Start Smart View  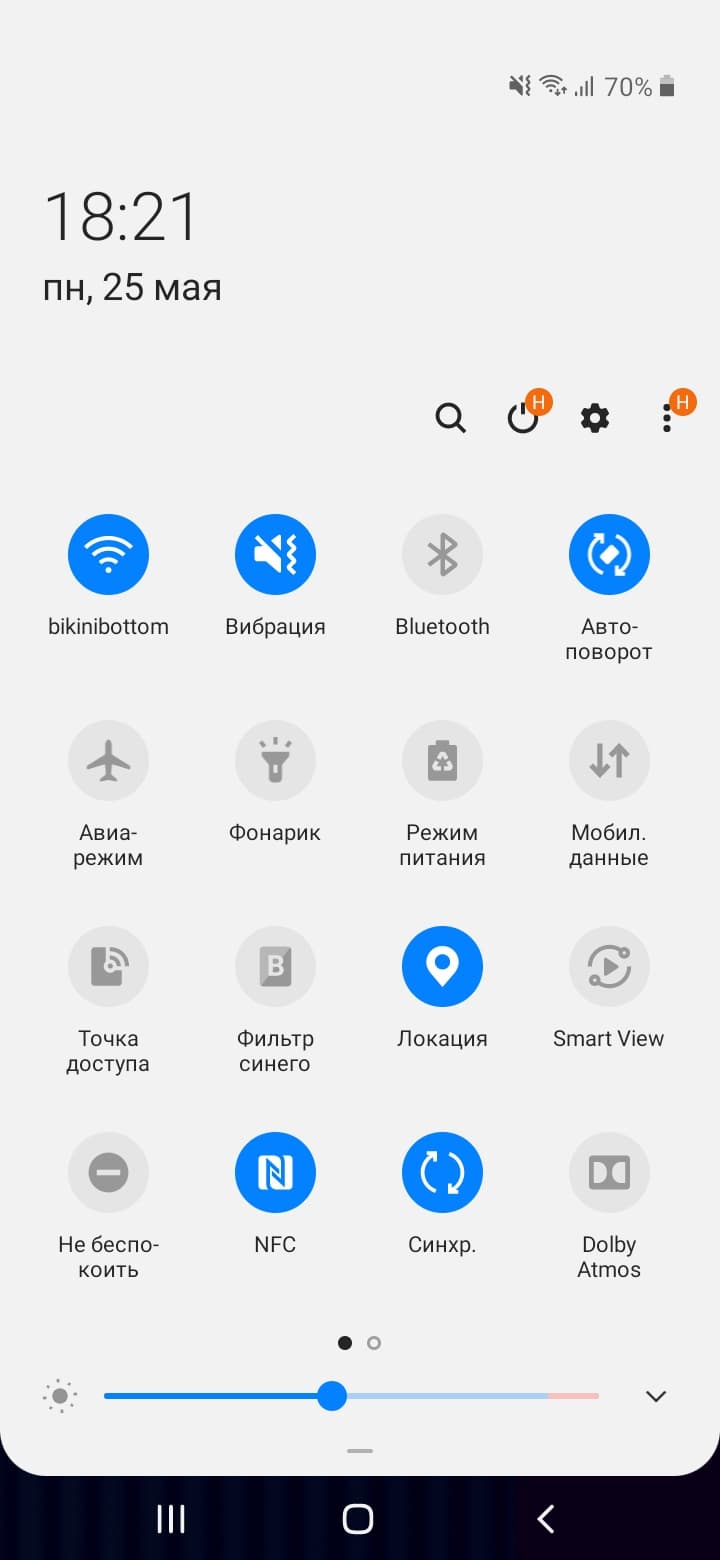609,966
